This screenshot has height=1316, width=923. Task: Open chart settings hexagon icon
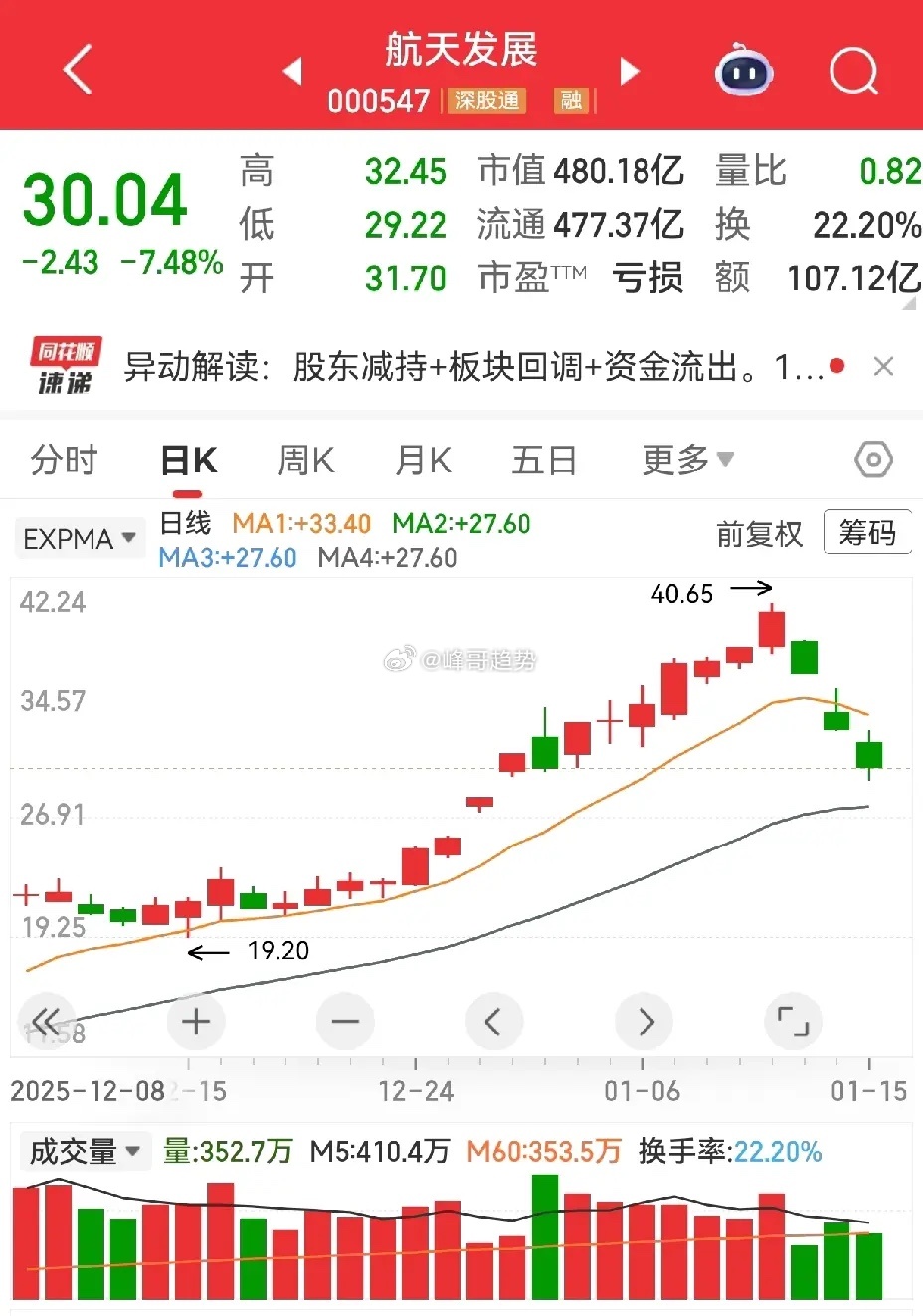tap(873, 460)
